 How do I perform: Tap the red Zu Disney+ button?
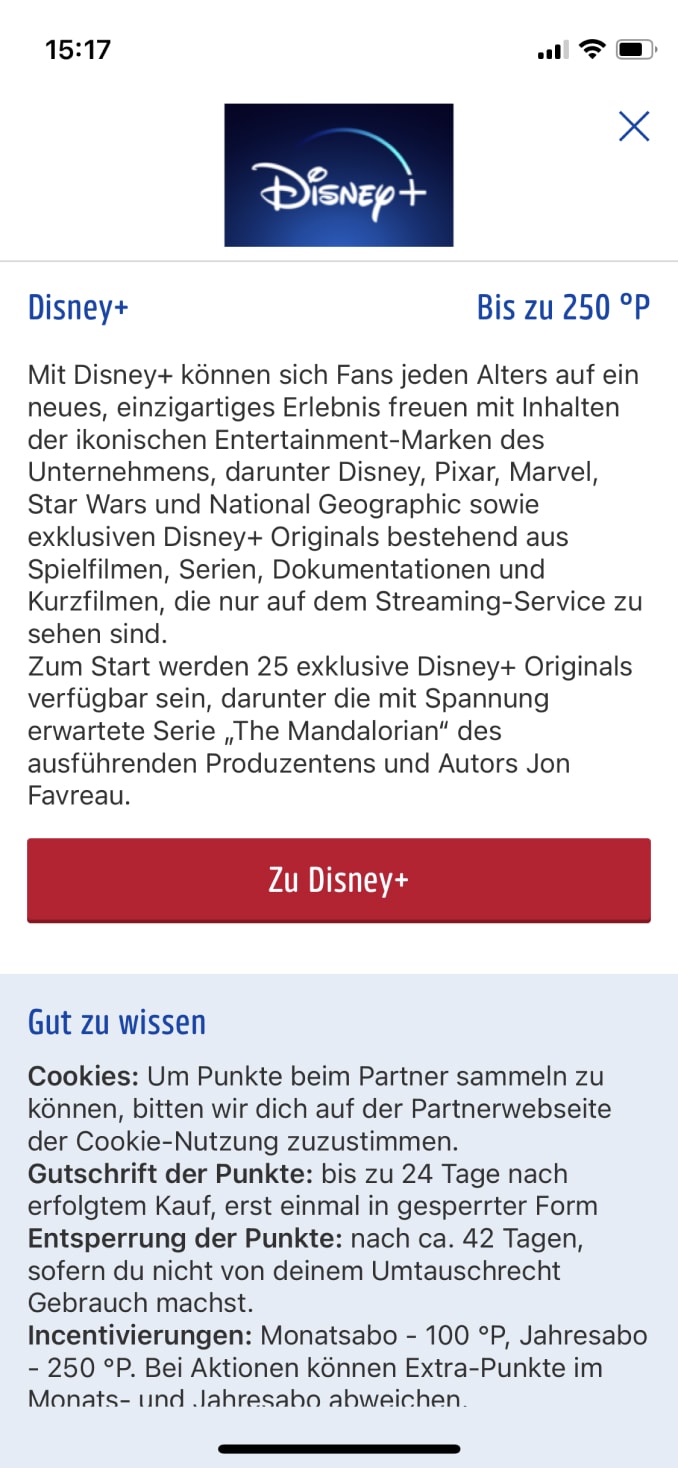click(339, 880)
